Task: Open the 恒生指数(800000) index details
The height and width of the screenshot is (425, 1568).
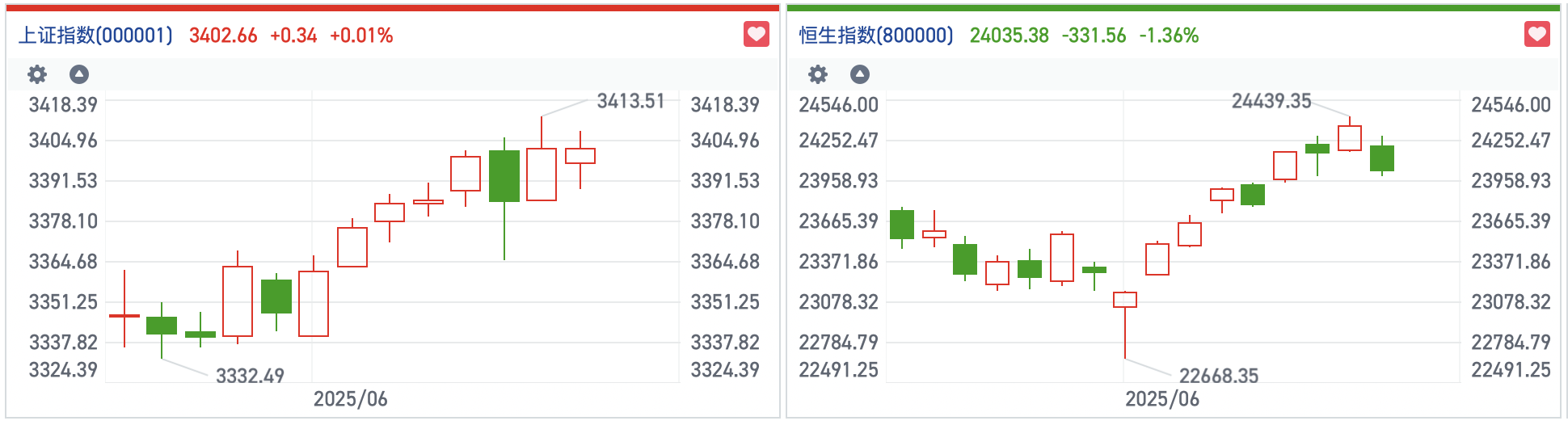Action: 876,36
